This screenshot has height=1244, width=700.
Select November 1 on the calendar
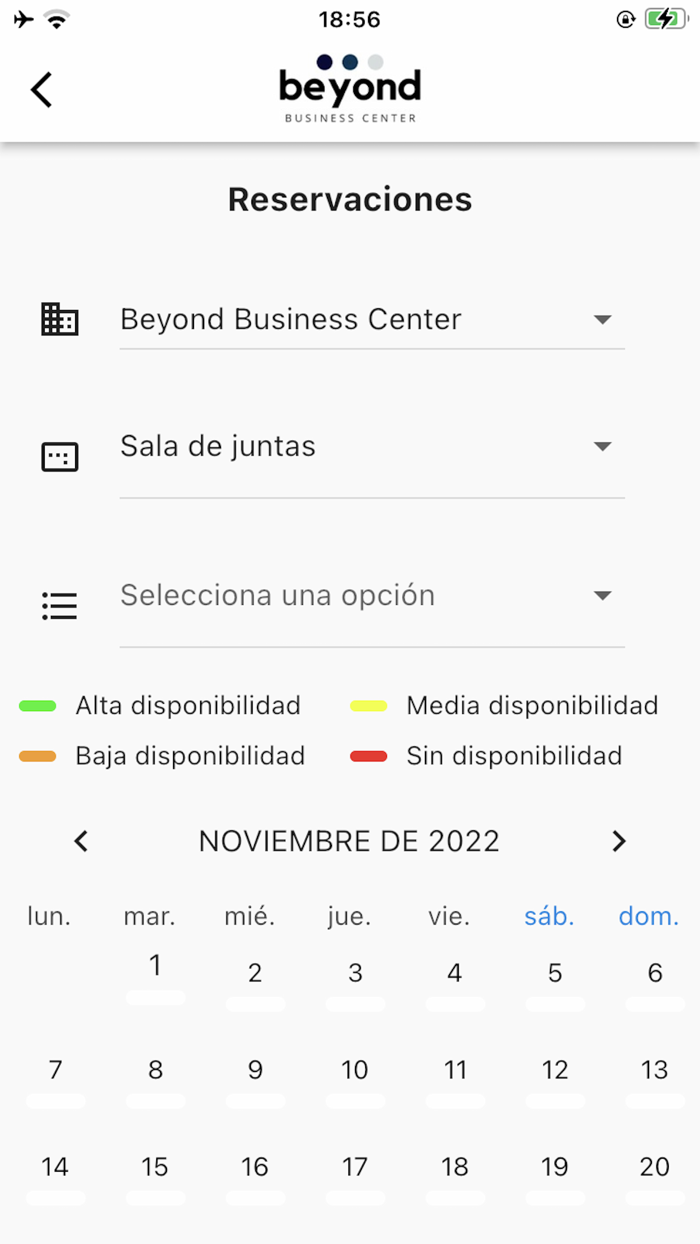tap(155, 968)
